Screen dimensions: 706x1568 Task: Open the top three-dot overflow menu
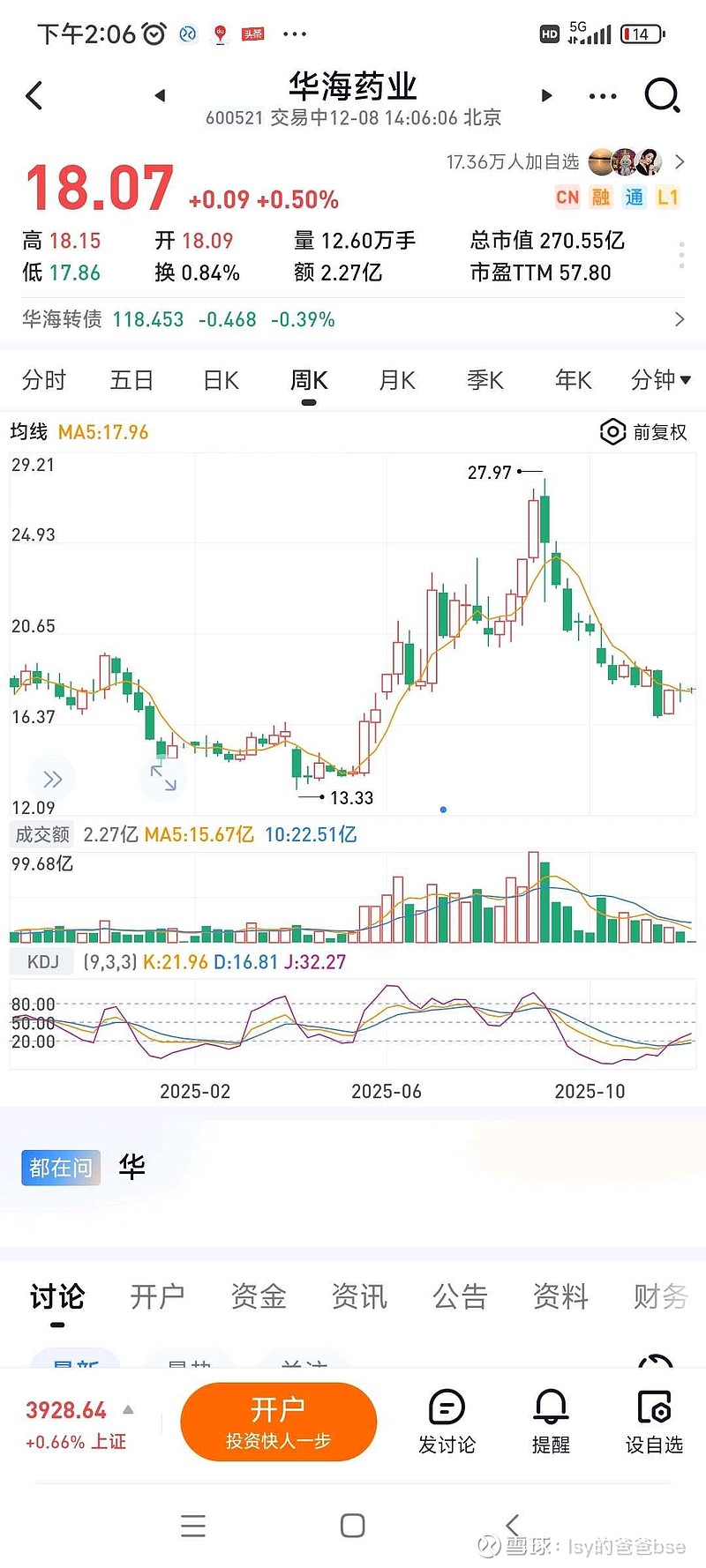coord(602,95)
